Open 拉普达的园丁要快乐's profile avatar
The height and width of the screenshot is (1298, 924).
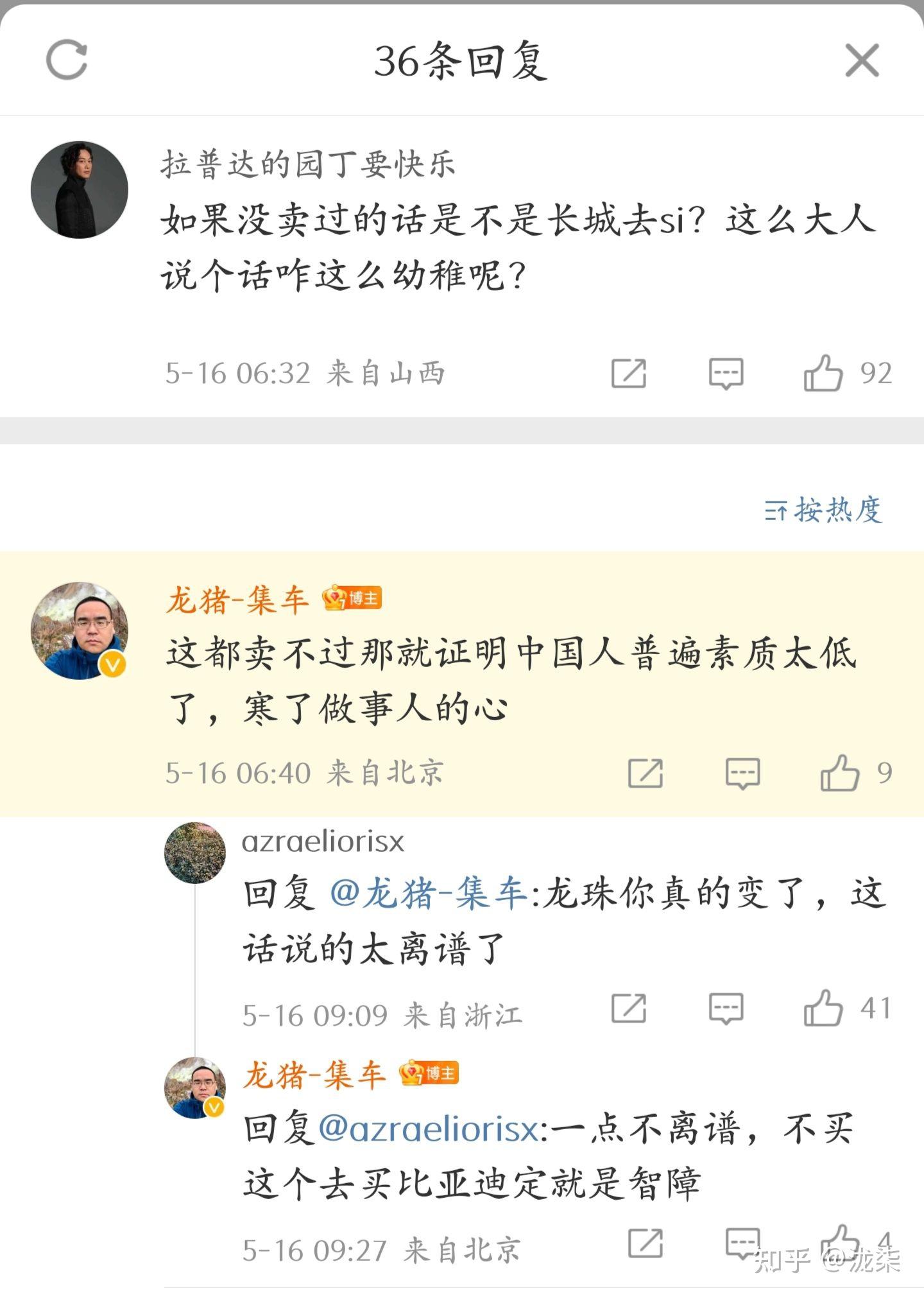[x=80, y=190]
